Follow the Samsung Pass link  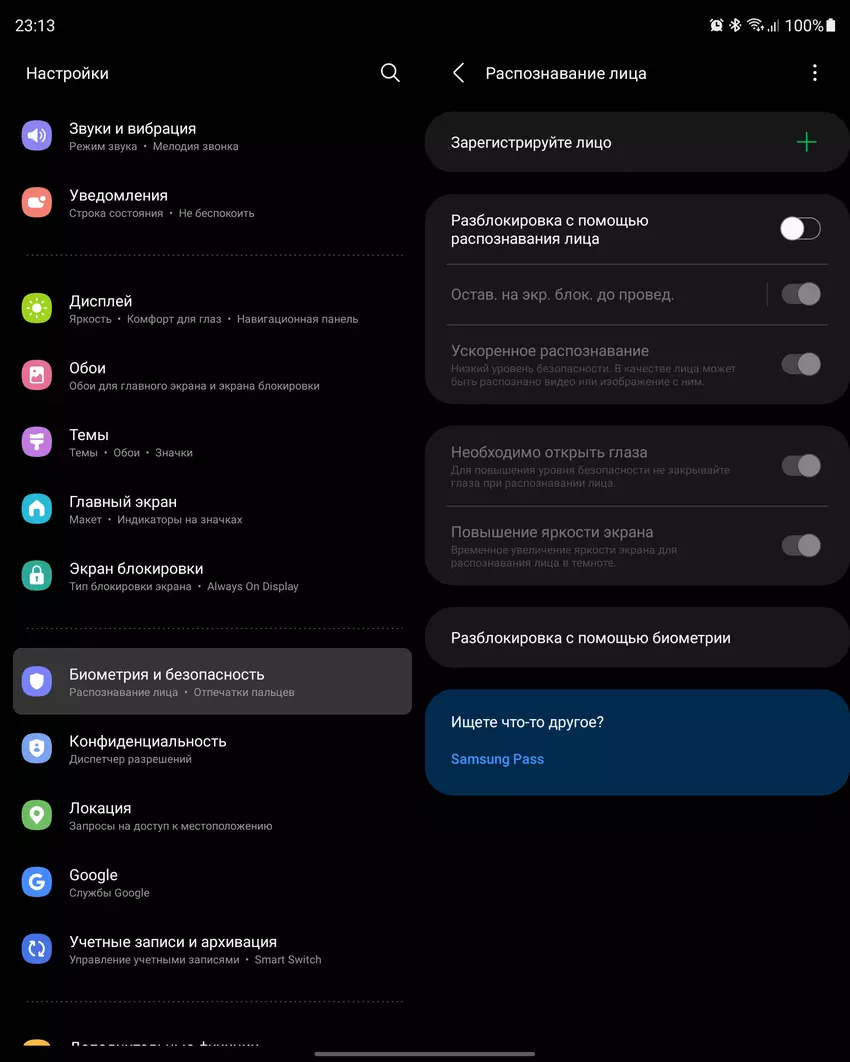497,759
